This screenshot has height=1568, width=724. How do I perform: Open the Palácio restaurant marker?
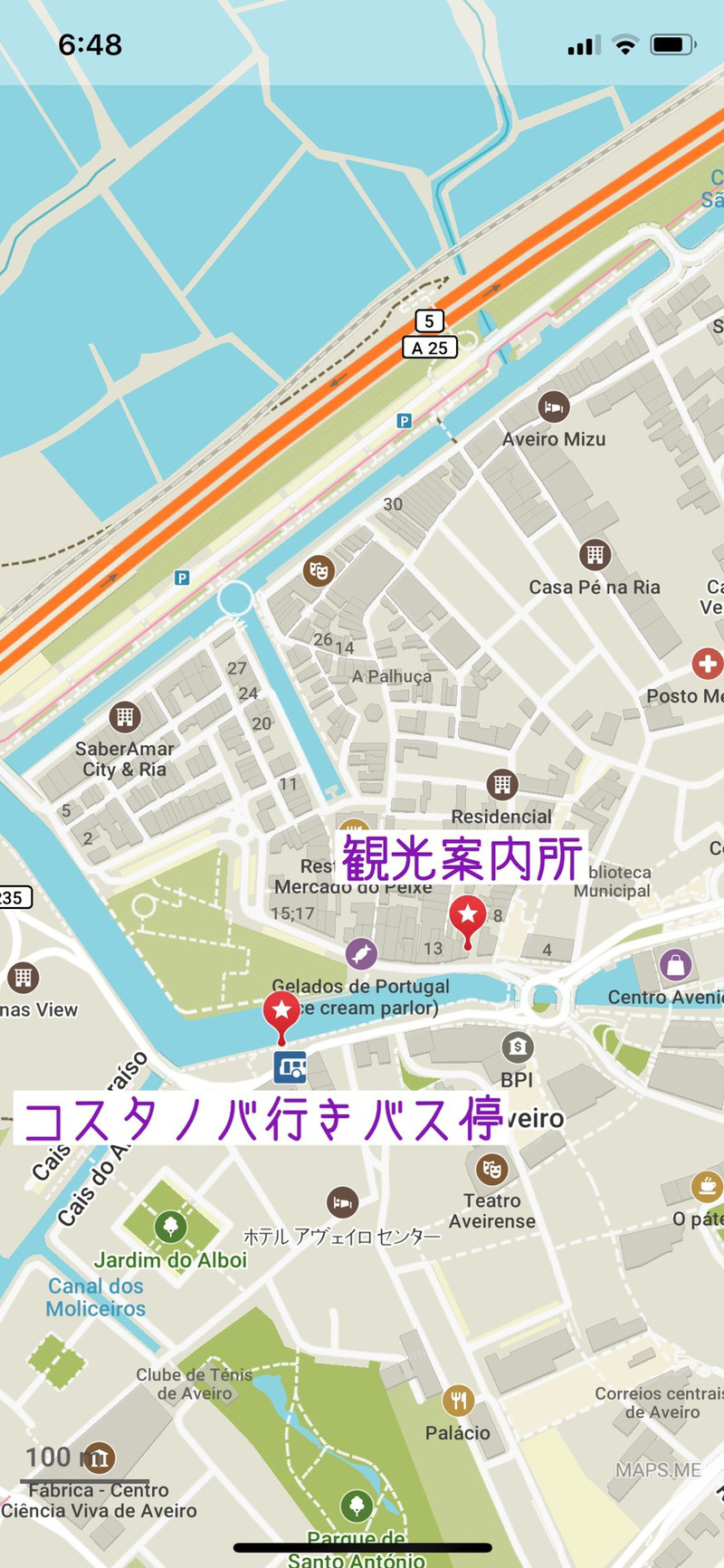coord(459,1401)
